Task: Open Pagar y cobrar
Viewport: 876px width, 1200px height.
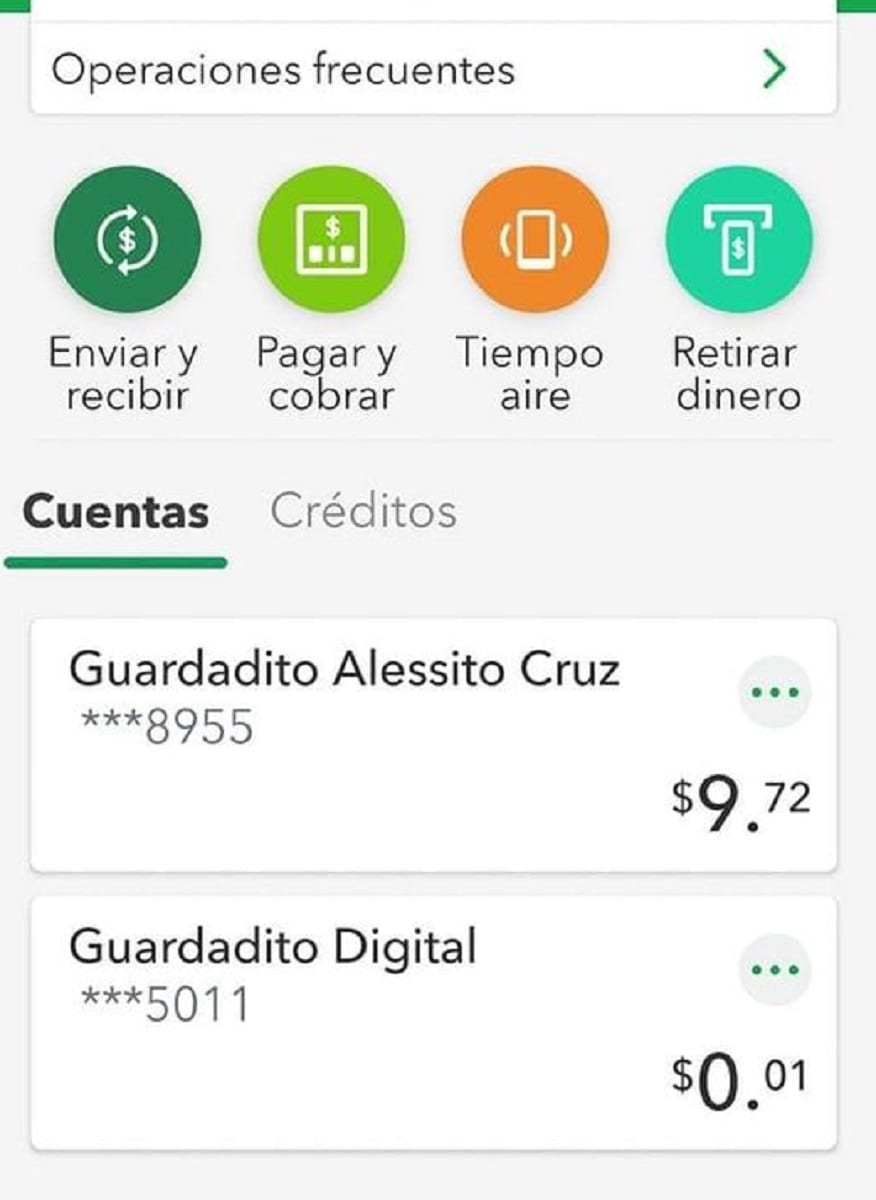Action: click(331, 240)
